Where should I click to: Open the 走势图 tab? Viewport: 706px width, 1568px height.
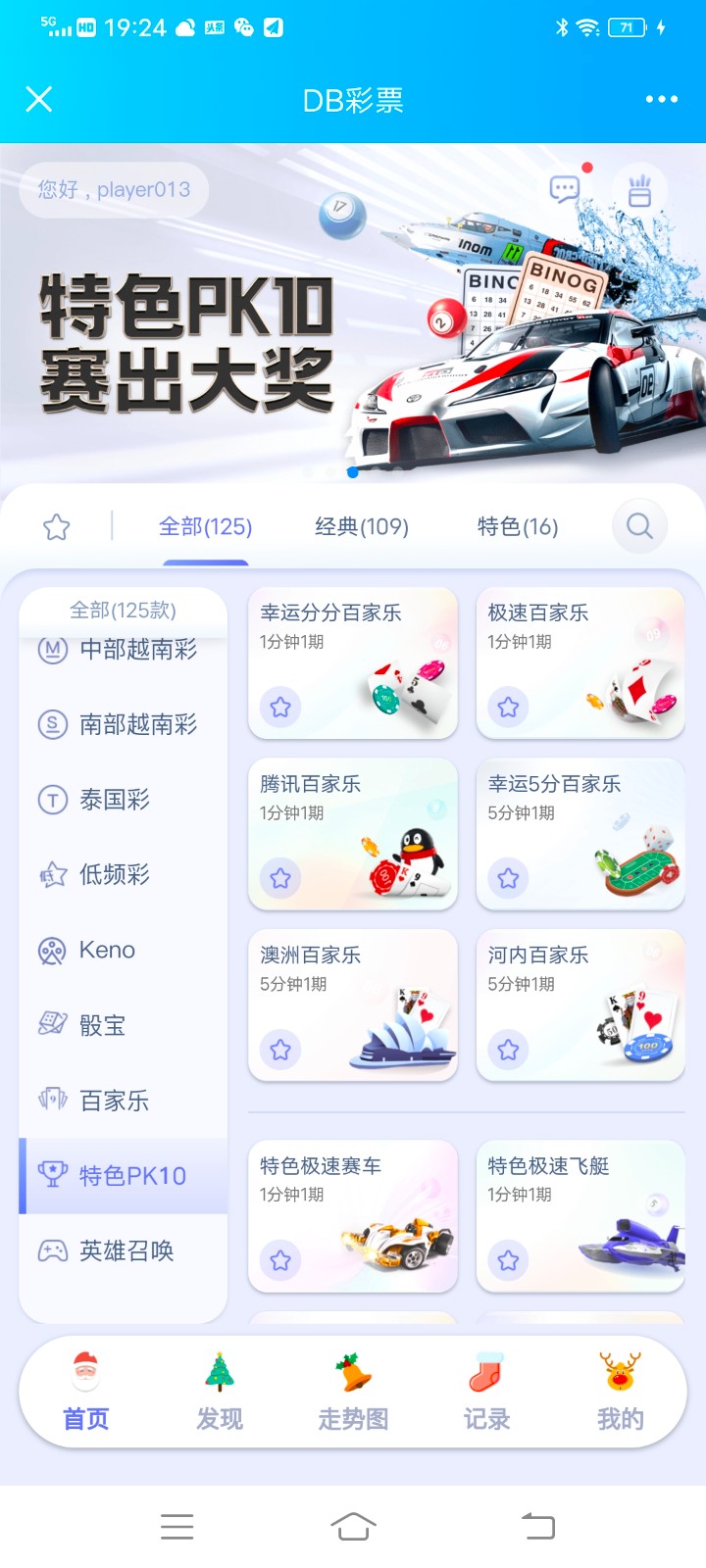353,1394
